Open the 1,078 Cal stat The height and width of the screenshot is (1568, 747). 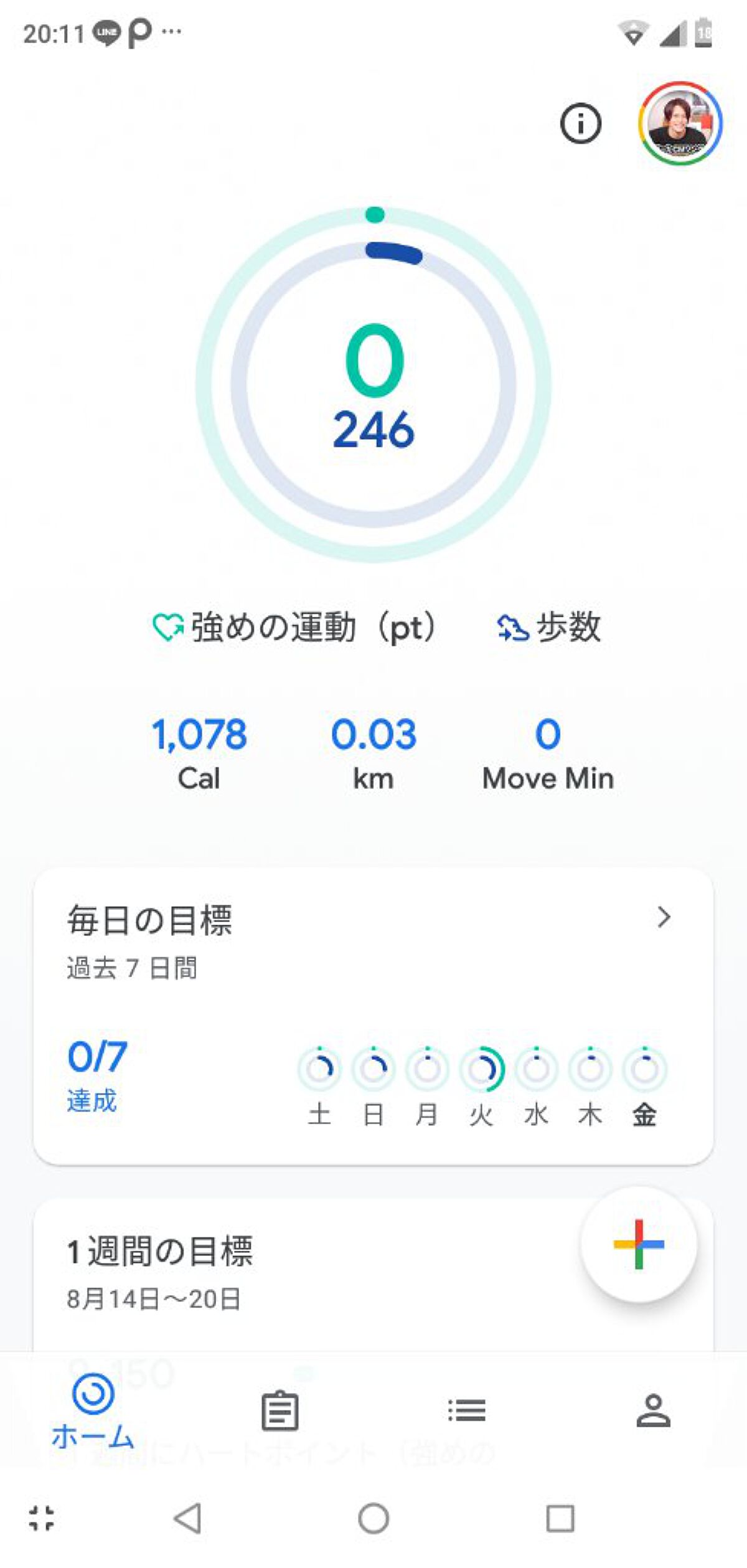199,752
